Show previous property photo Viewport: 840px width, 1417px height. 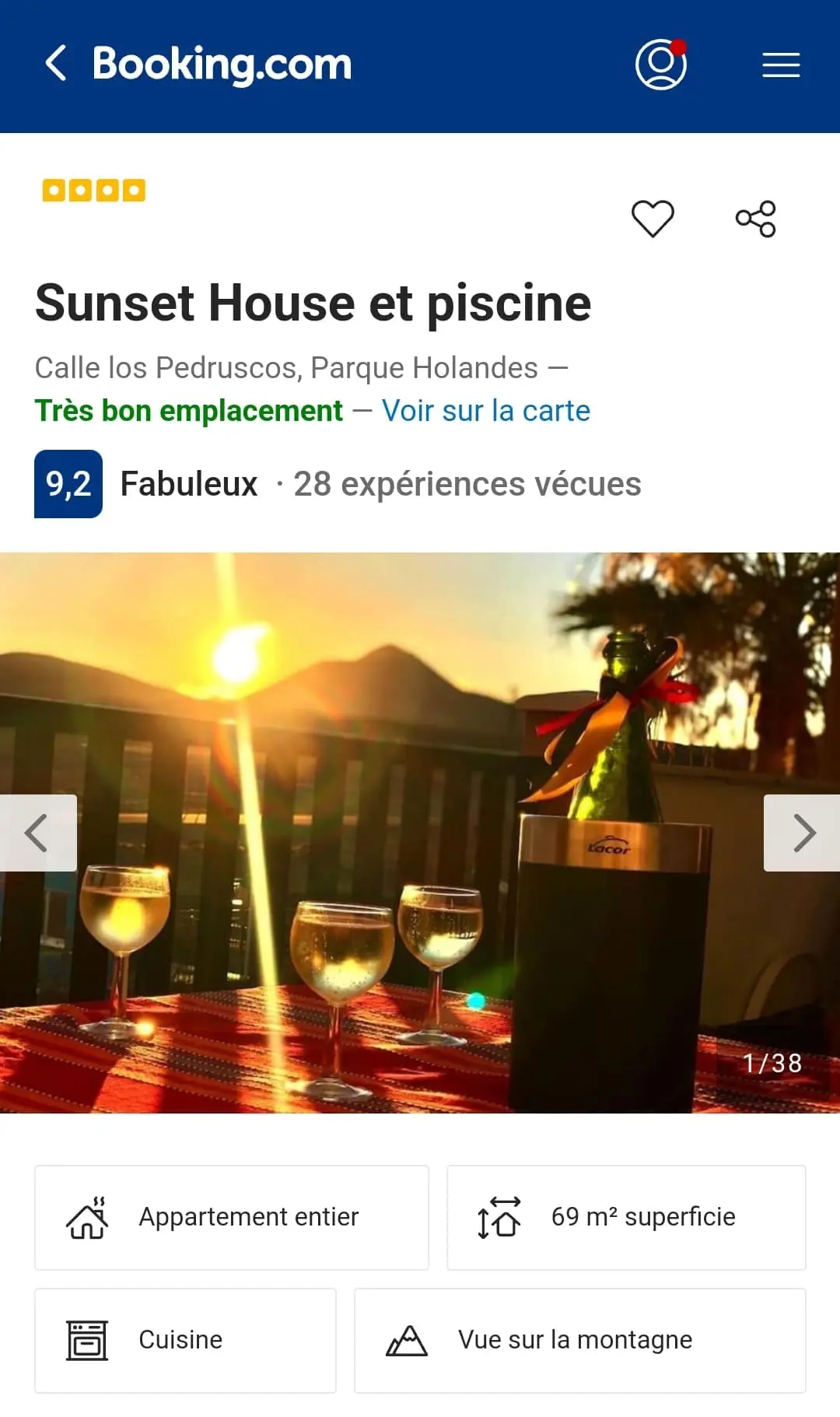point(37,833)
